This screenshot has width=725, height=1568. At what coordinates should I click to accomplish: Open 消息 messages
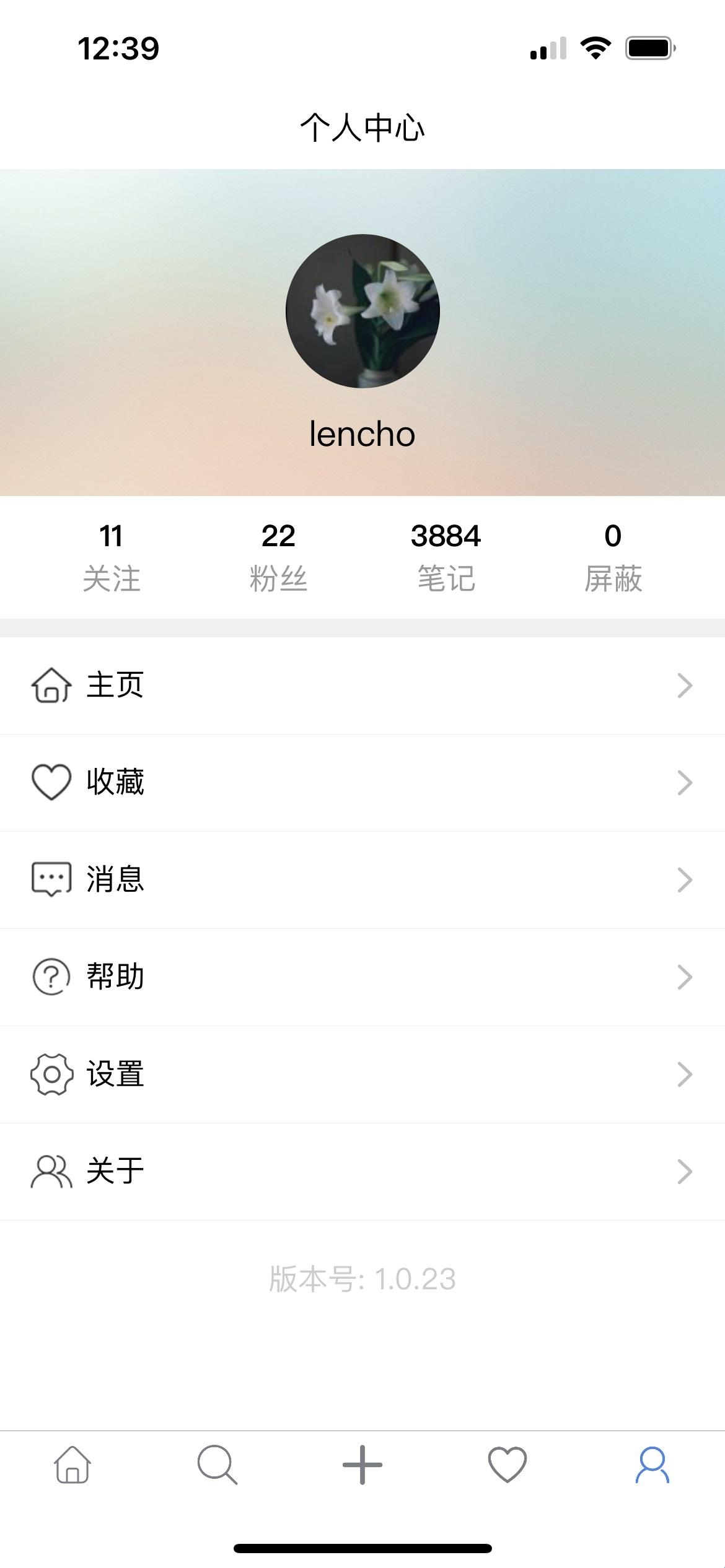(x=362, y=880)
